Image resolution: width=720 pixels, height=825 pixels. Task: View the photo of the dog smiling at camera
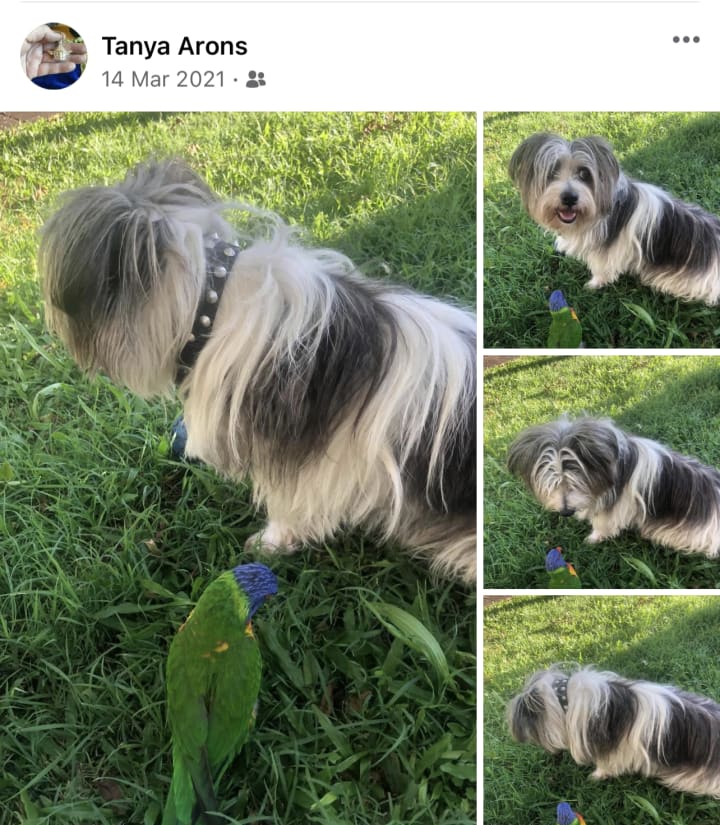click(x=601, y=230)
